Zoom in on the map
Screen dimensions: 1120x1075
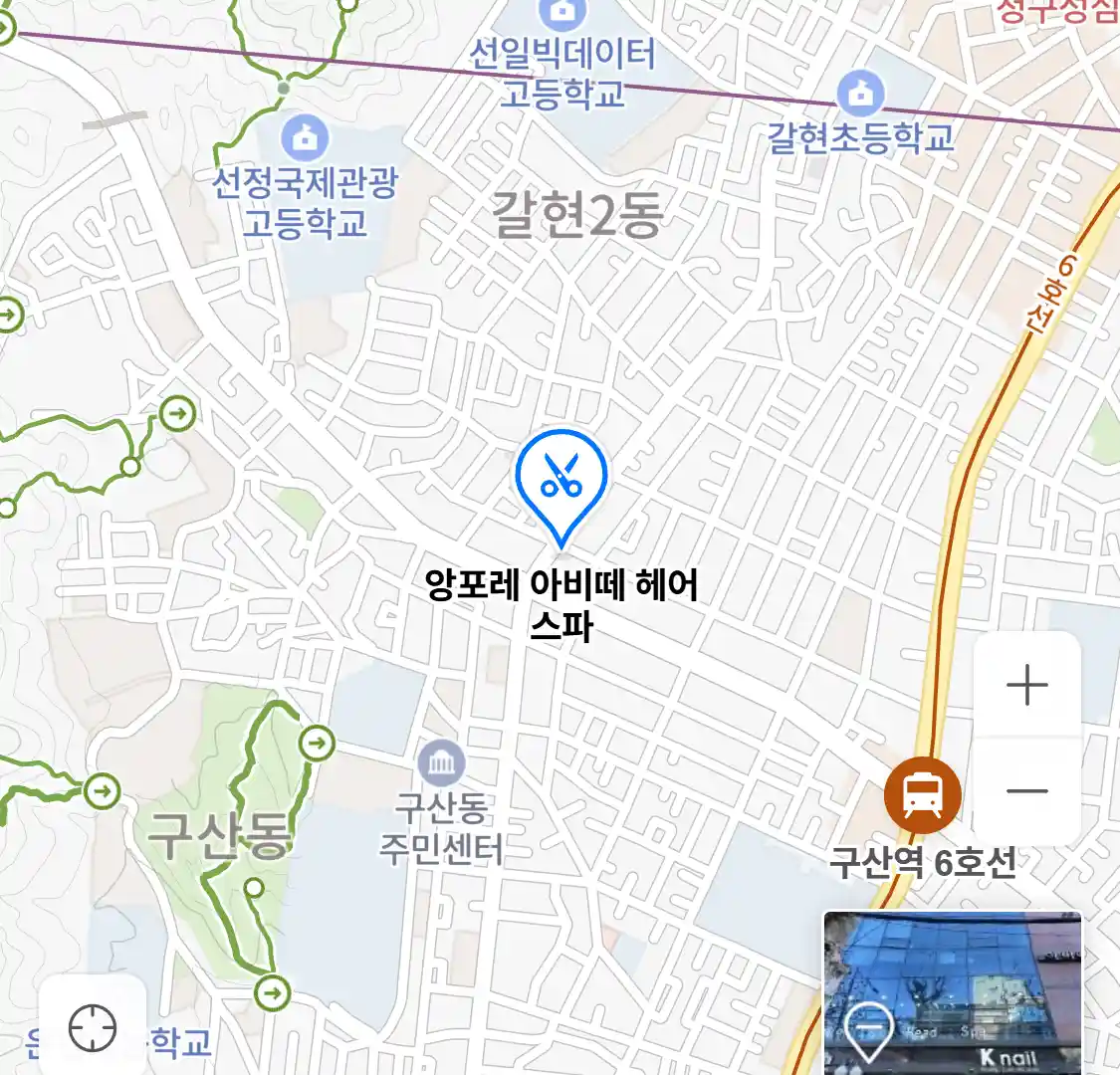pos(1026,686)
